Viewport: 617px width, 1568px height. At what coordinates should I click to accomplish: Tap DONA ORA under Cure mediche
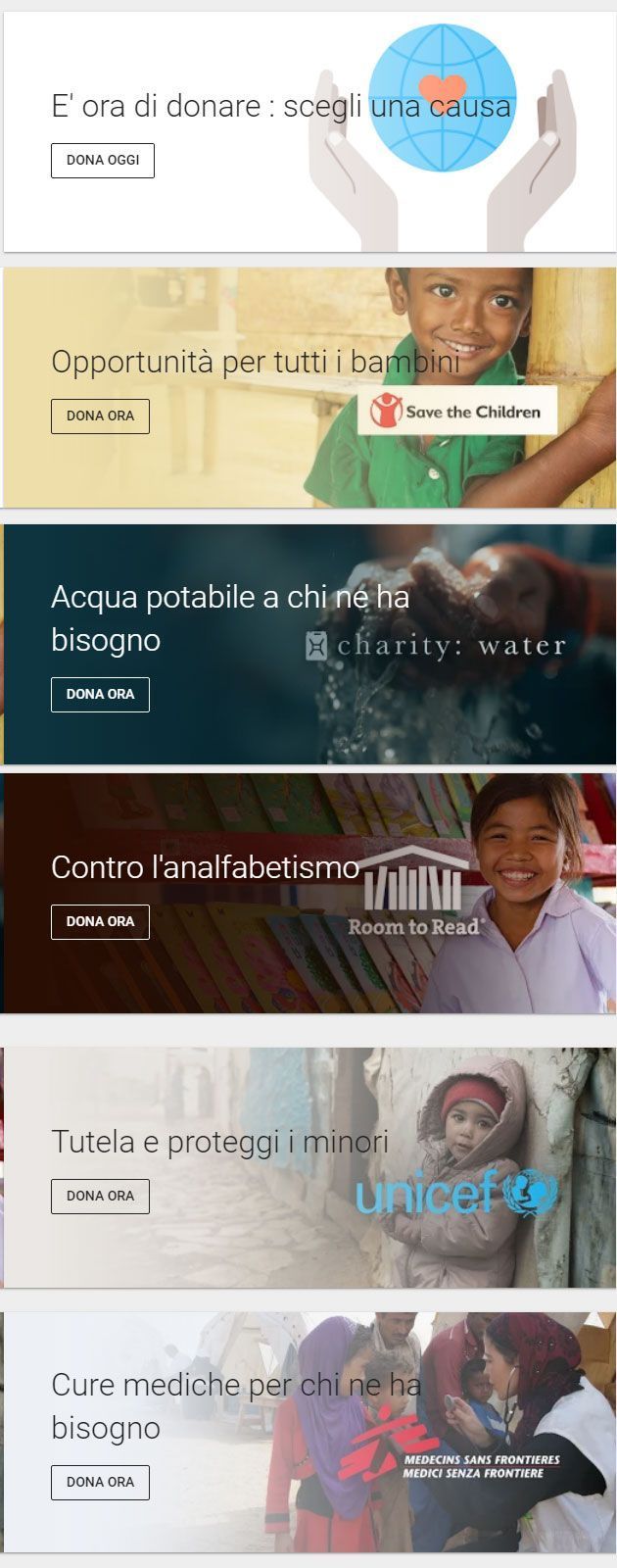100,1482
